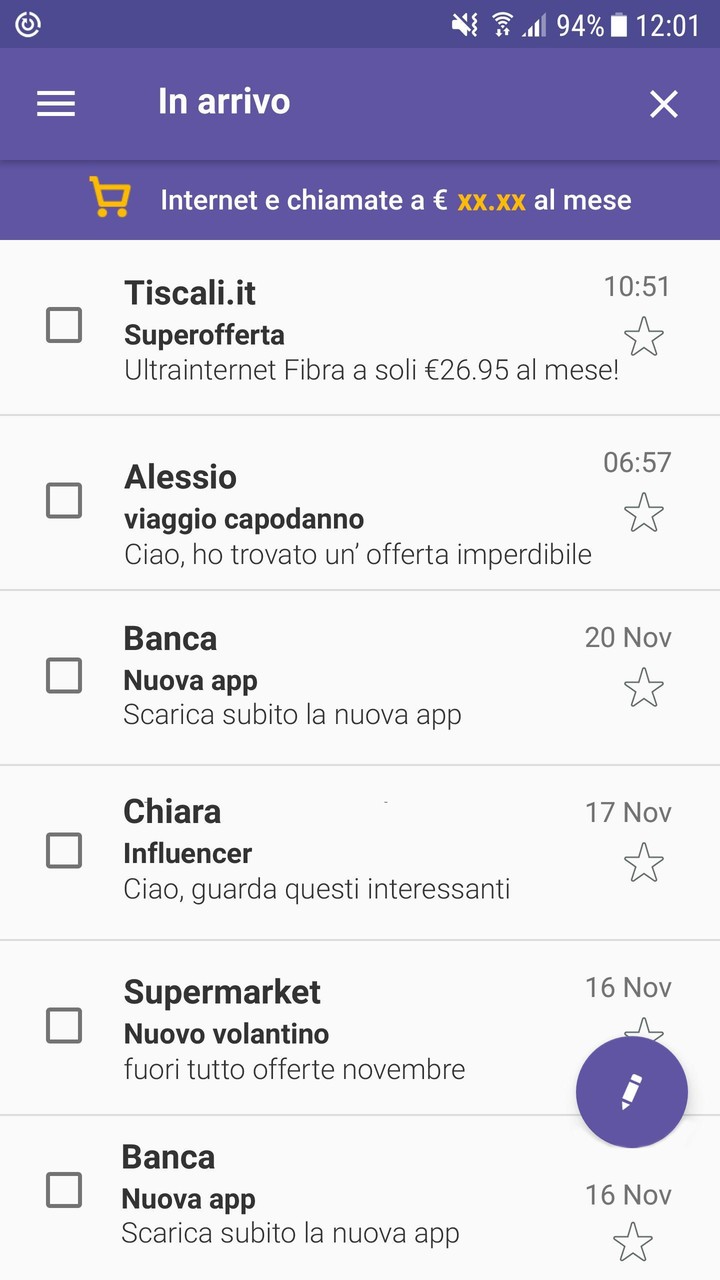Open the alarm icon in the status bar

coord(27,23)
